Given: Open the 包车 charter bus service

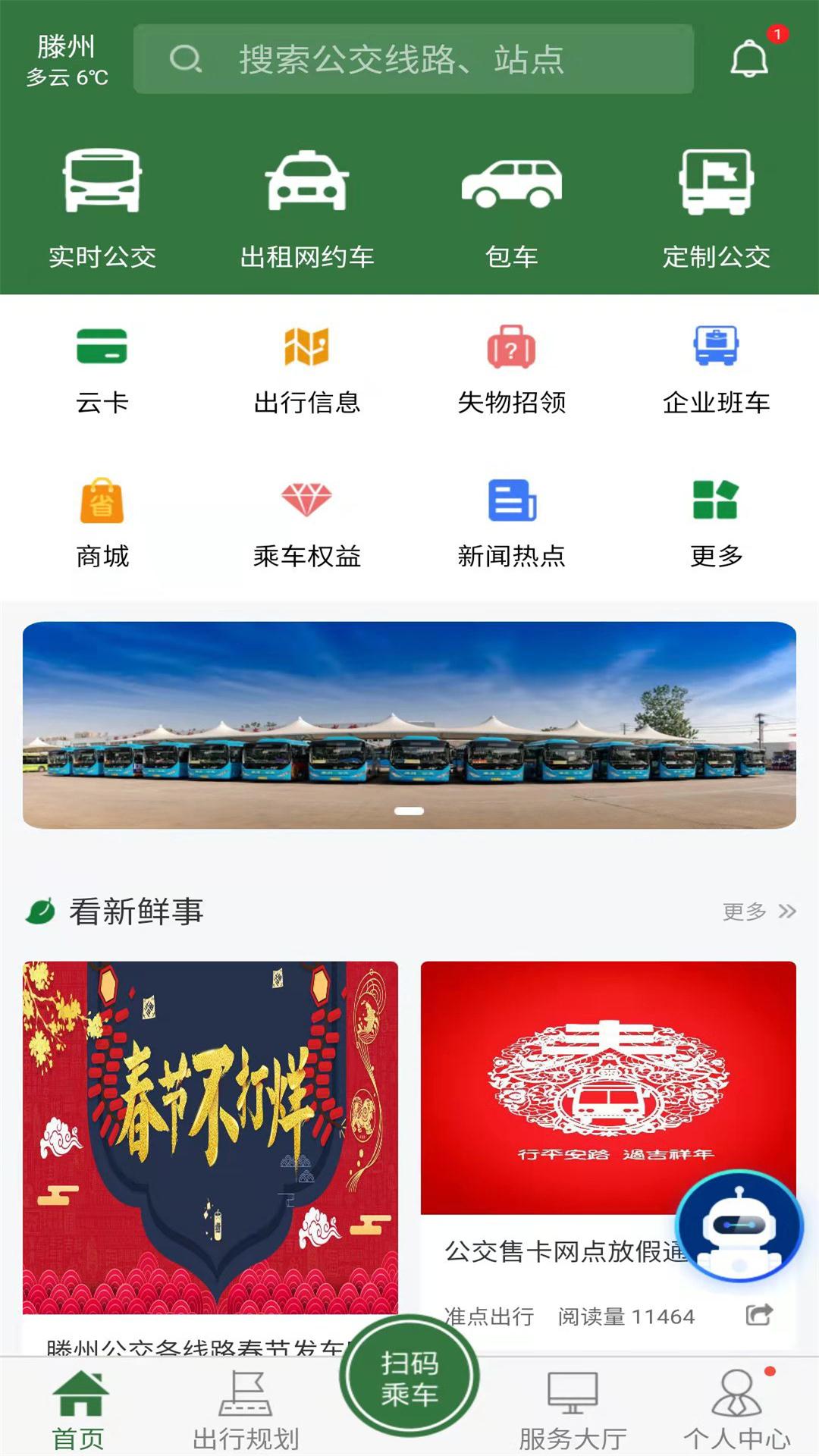Looking at the screenshot, I should (512, 205).
